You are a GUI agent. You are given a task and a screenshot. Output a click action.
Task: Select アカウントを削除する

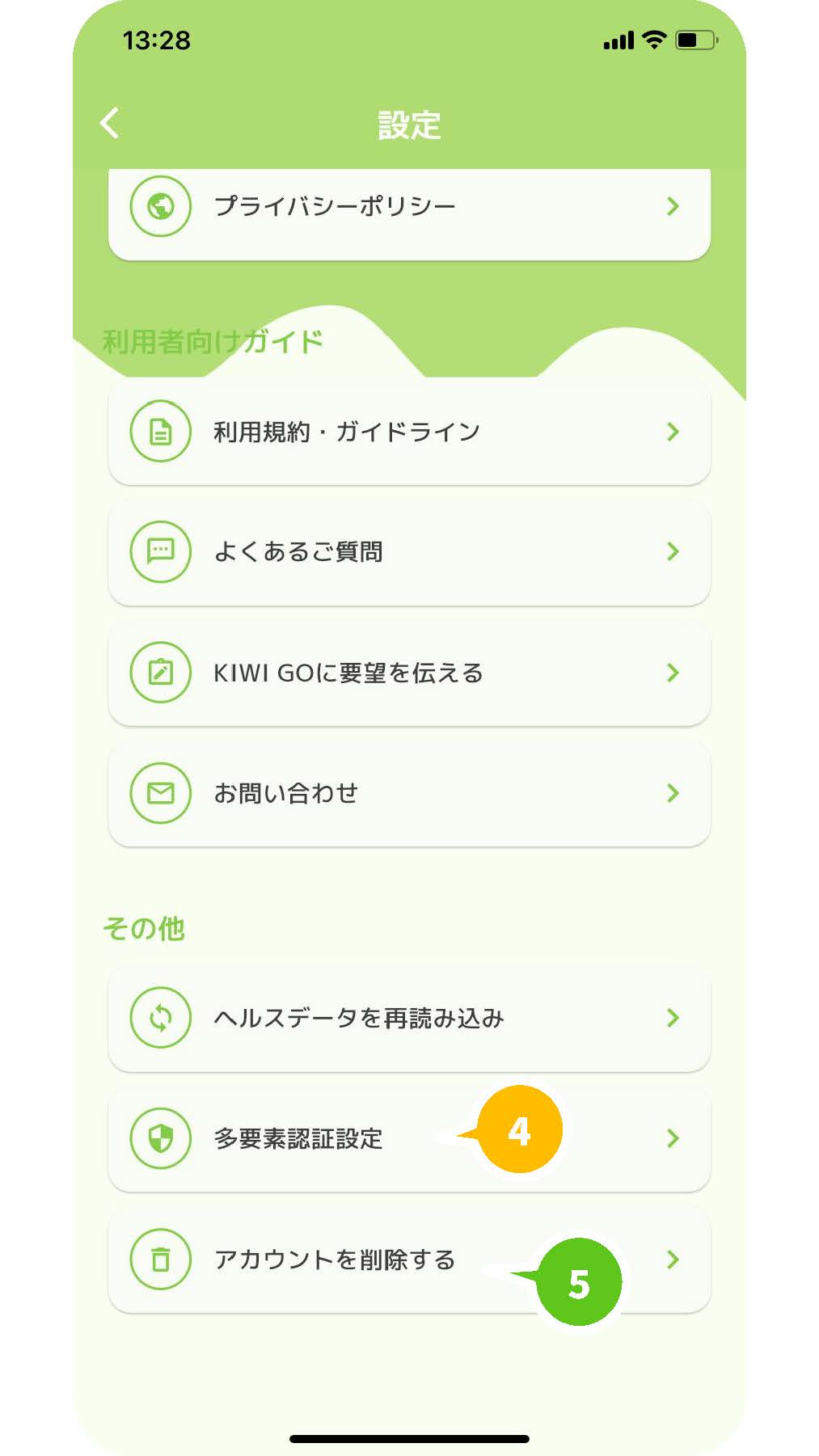click(x=409, y=1260)
